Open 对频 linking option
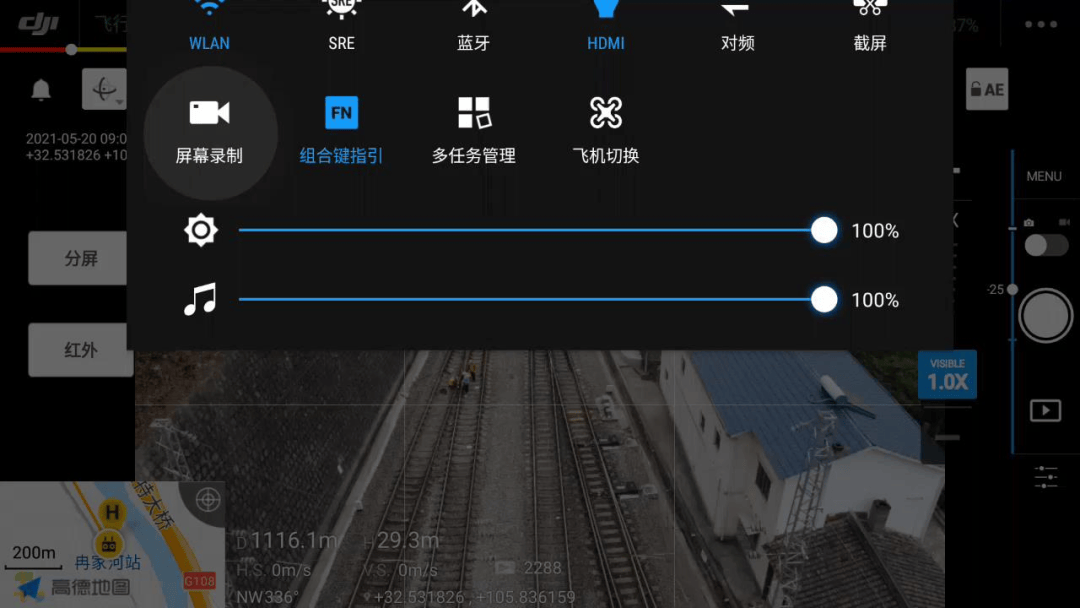 737,25
